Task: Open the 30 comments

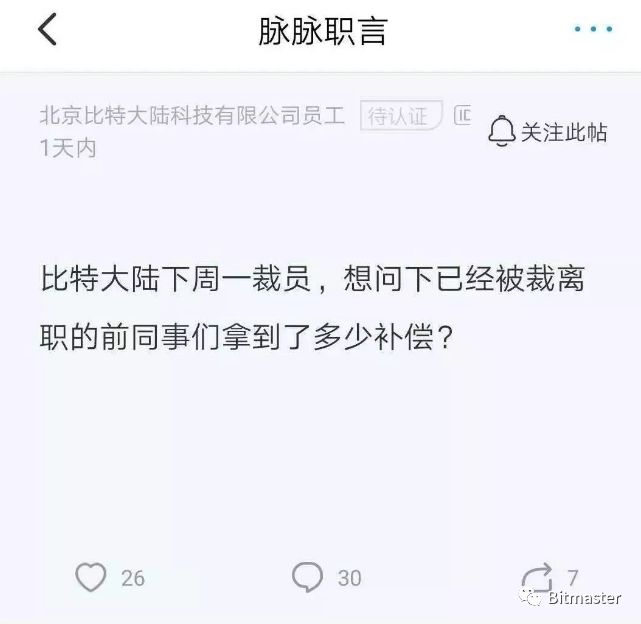Action: pos(308,577)
